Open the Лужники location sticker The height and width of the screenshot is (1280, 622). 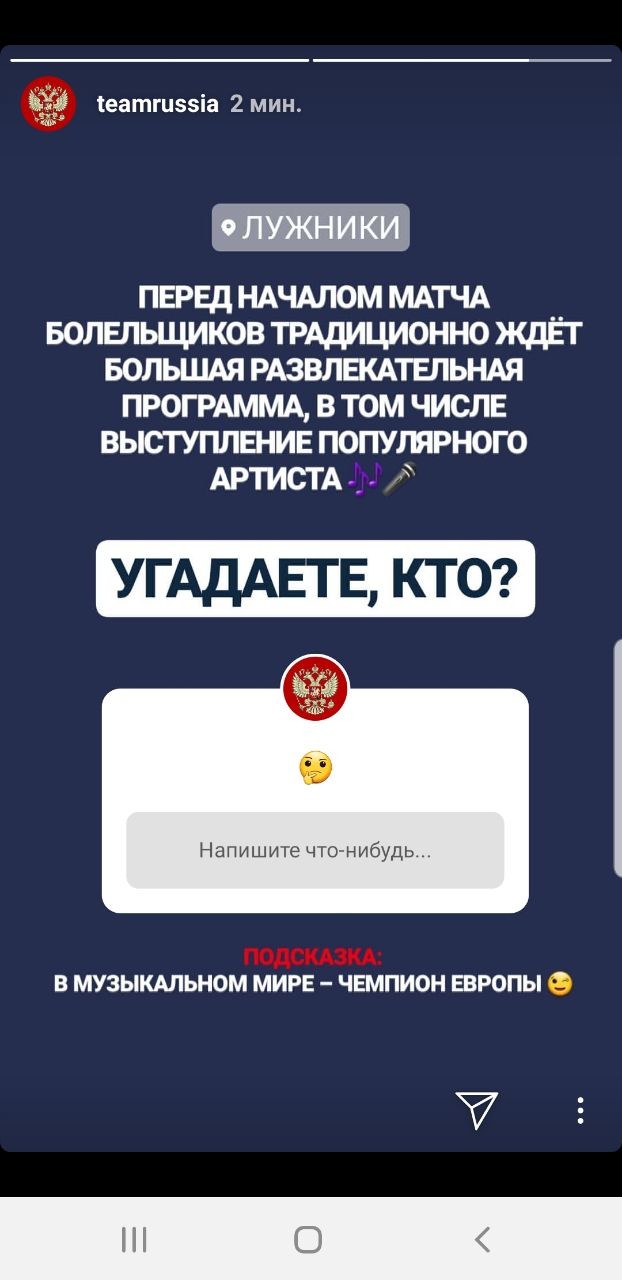[311, 228]
